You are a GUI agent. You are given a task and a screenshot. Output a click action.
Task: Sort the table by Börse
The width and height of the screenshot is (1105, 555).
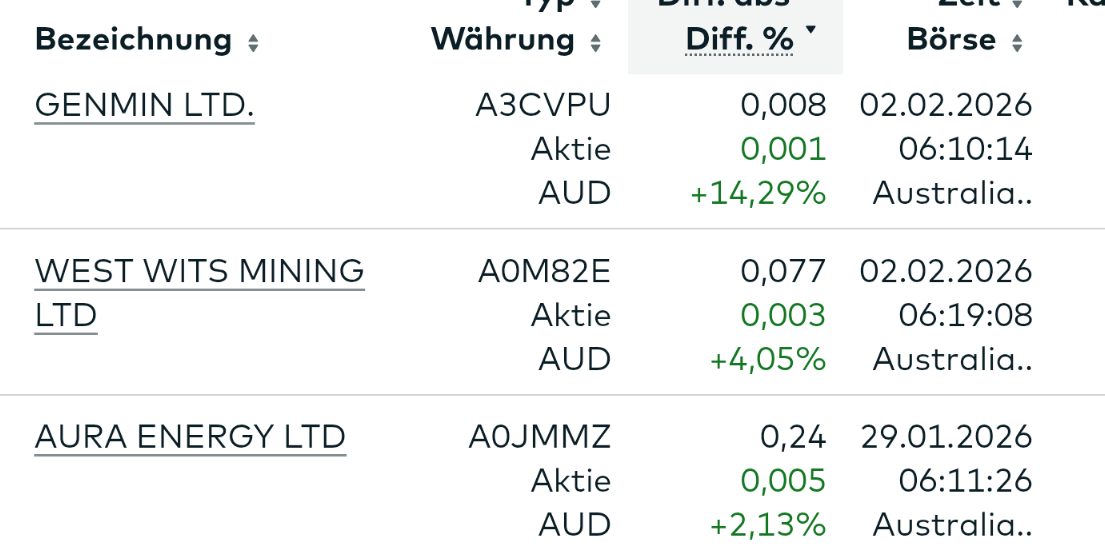(964, 40)
